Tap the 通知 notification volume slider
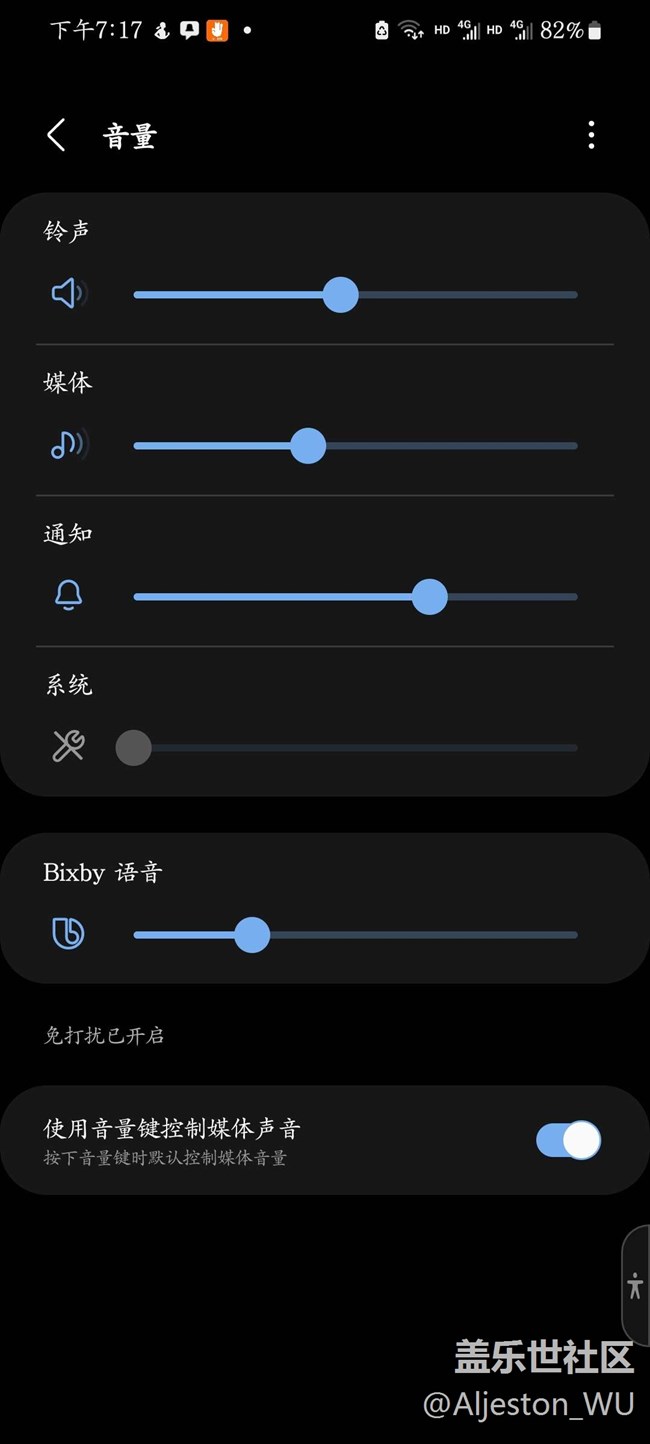Viewport: 650px width, 1444px height. [x=355, y=597]
